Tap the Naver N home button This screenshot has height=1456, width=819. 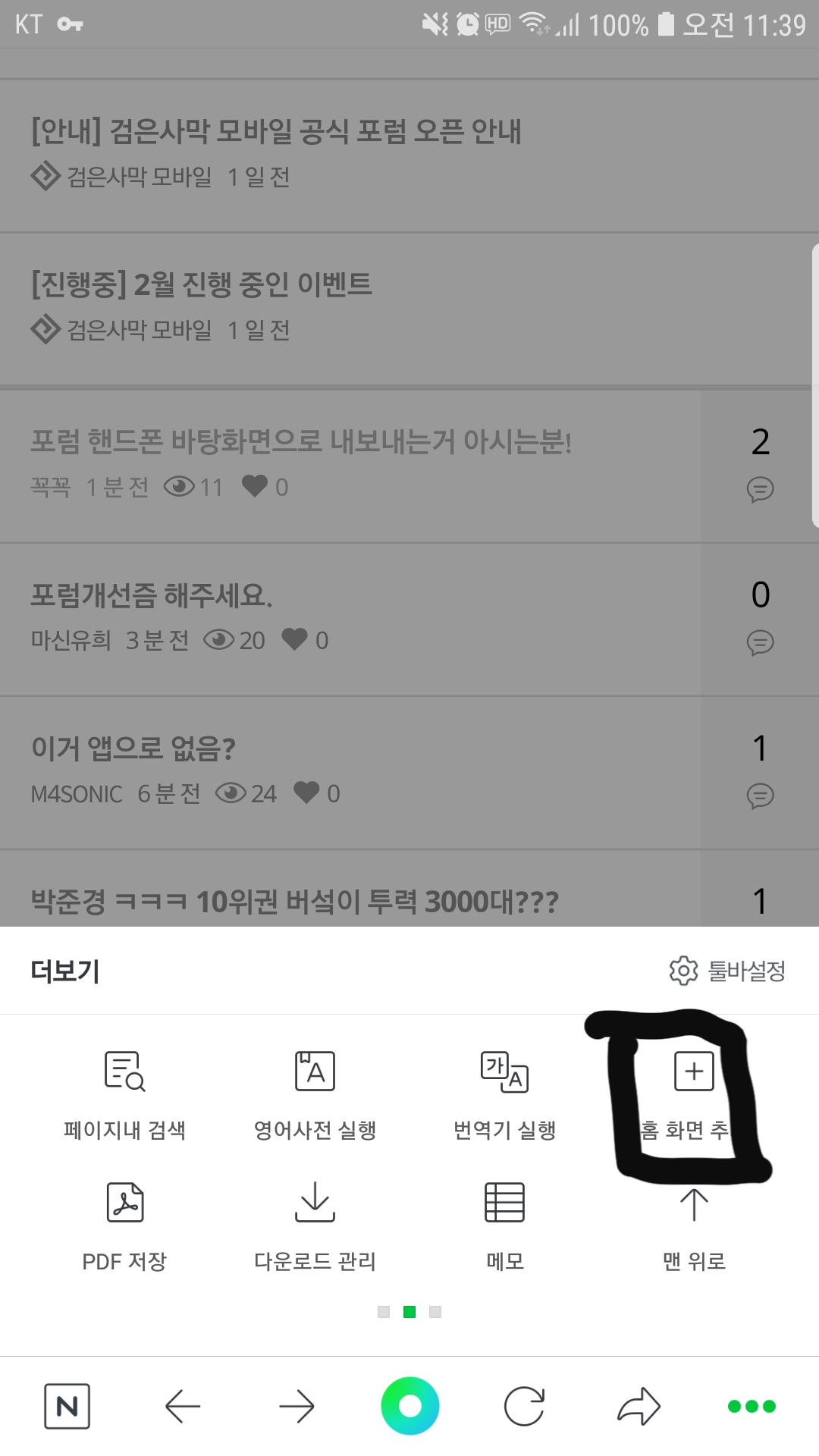click(x=67, y=1407)
